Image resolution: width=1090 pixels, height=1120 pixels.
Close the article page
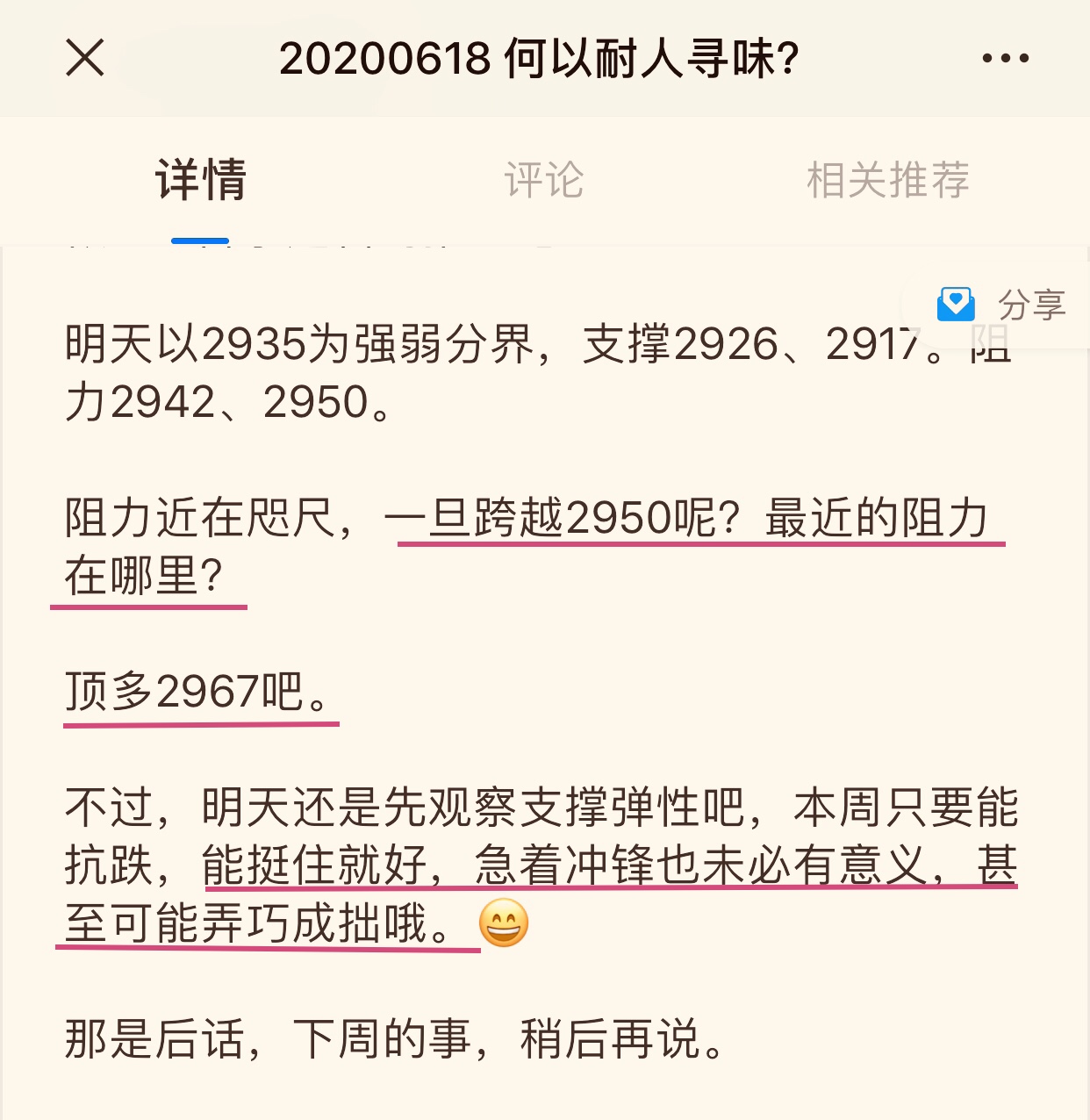85,59
